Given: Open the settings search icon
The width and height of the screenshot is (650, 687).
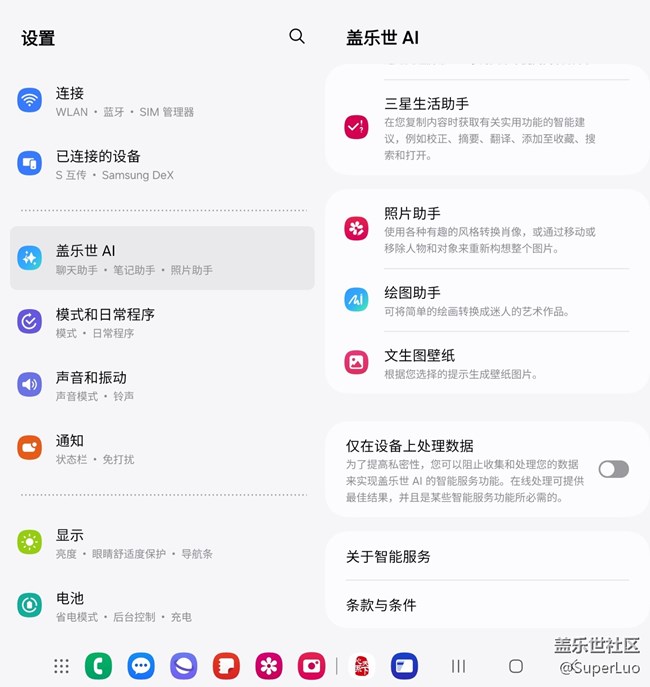Looking at the screenshot, I should coord(297,36).
